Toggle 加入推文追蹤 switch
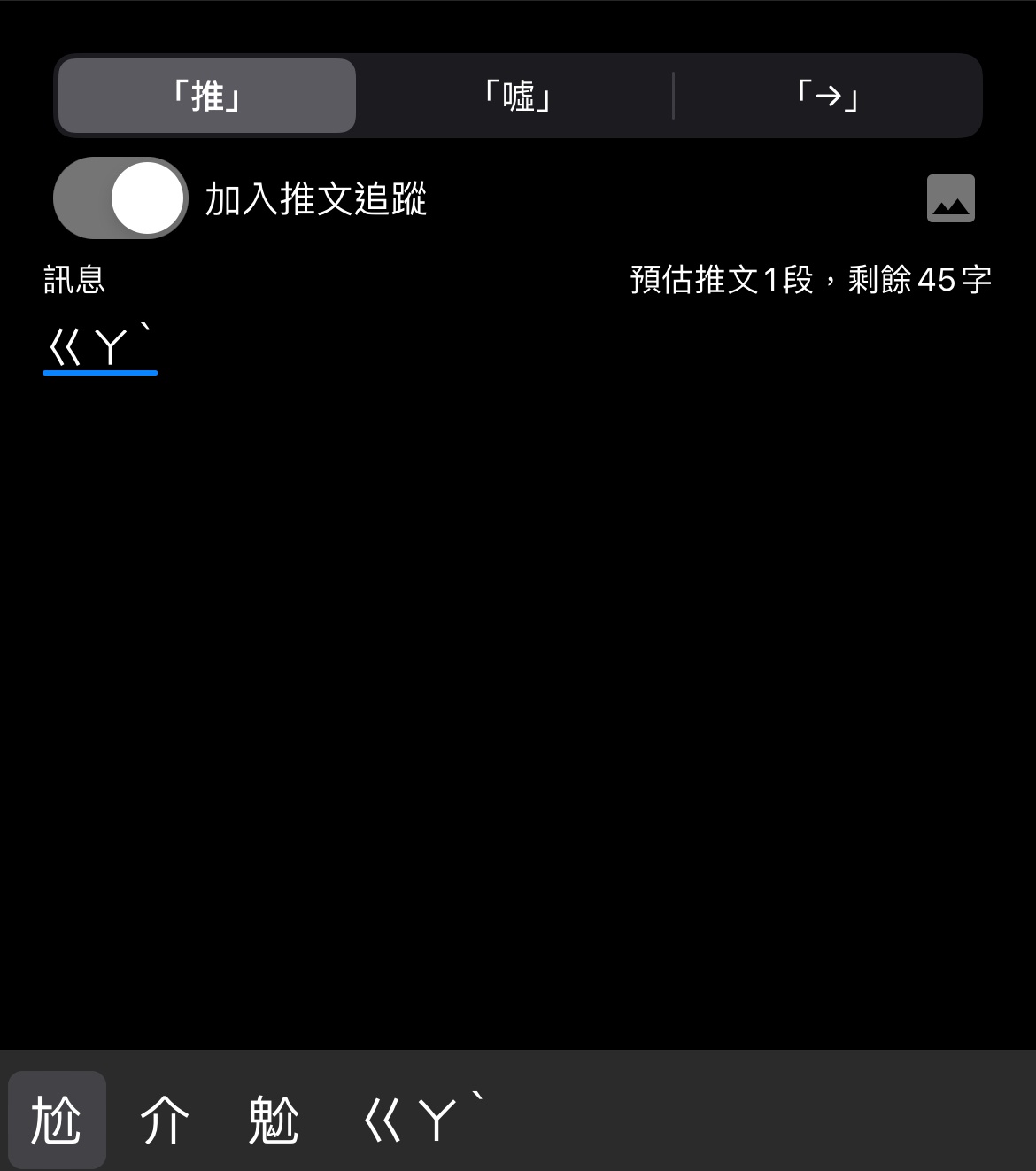The image size is (1036, 1171). (120, 198)
